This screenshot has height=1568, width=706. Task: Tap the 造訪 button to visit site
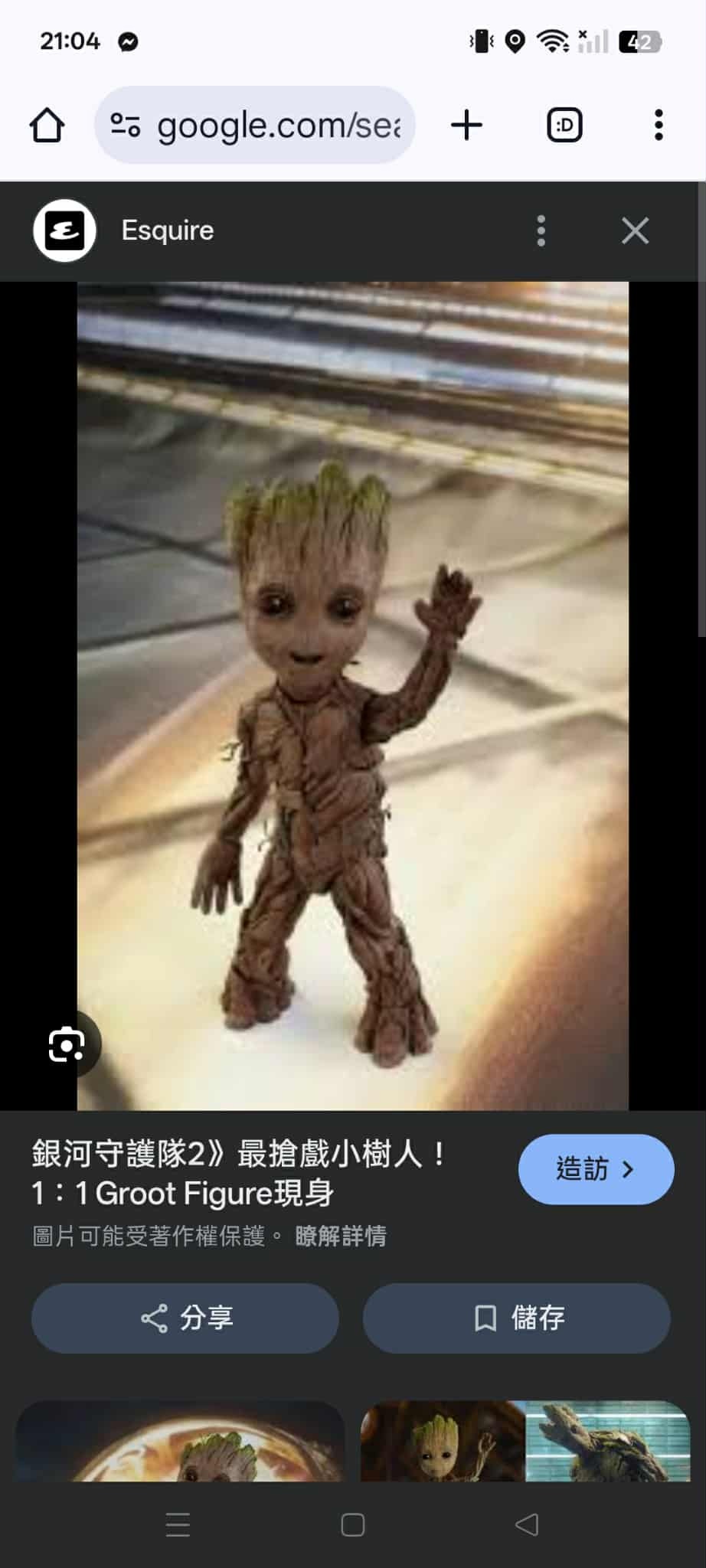[x=596, y=1169]
